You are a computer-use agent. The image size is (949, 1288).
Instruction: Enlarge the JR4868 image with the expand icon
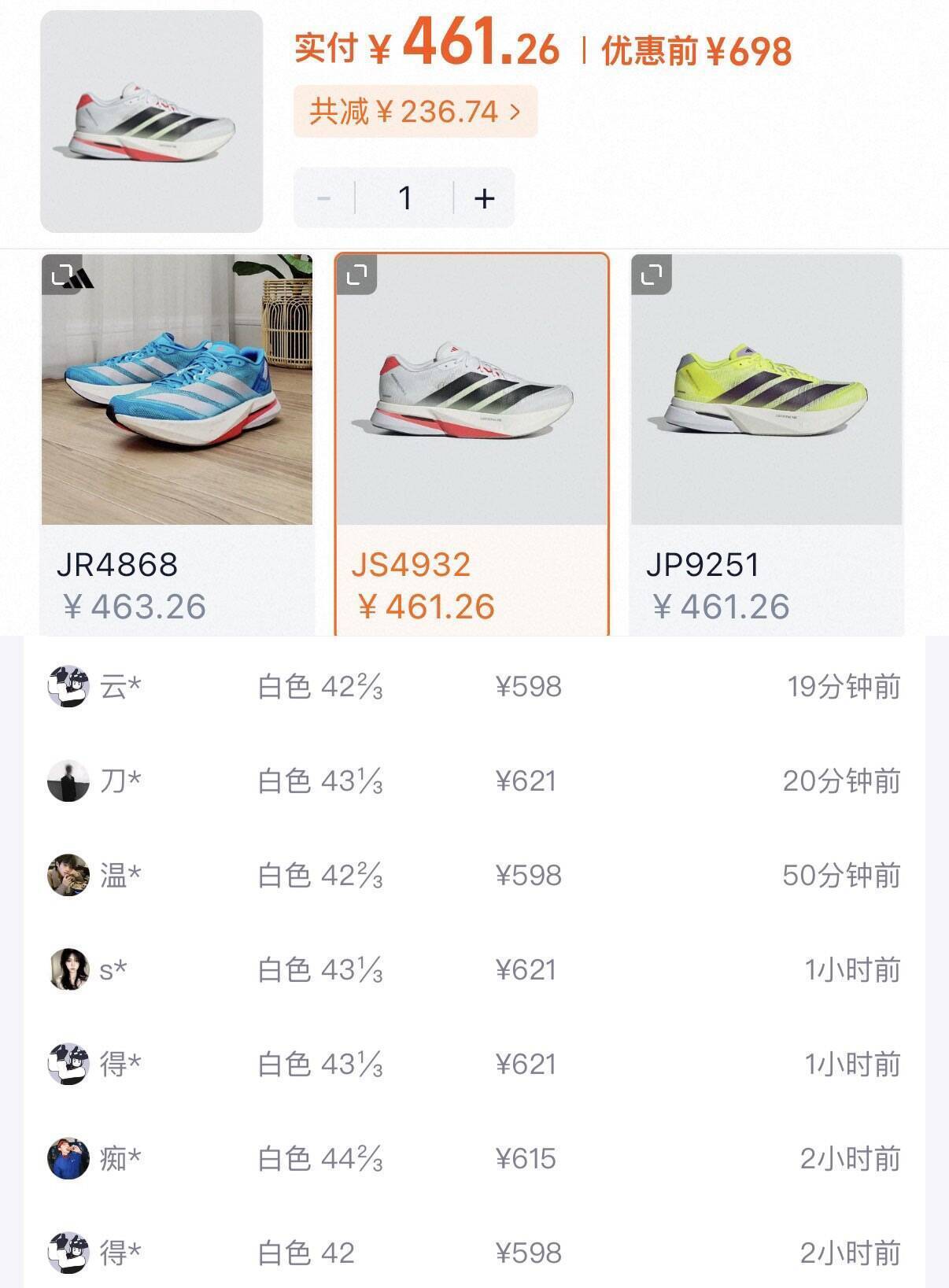pos(61,275)
